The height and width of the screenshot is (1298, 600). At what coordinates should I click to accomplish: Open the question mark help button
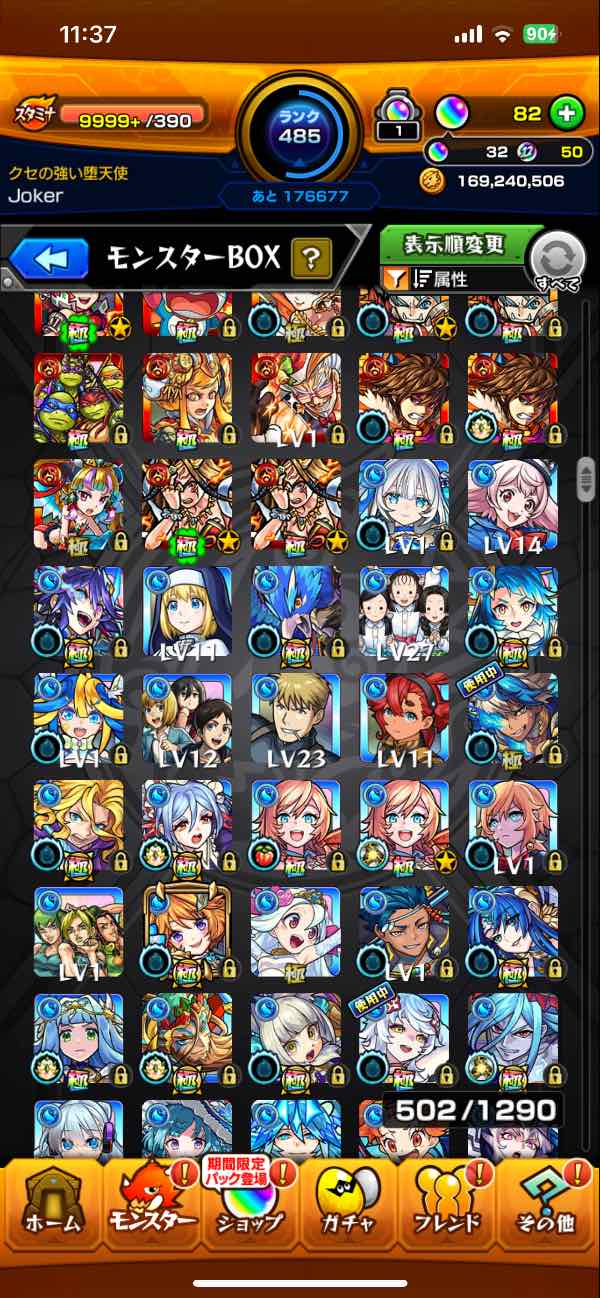(311, 260)
